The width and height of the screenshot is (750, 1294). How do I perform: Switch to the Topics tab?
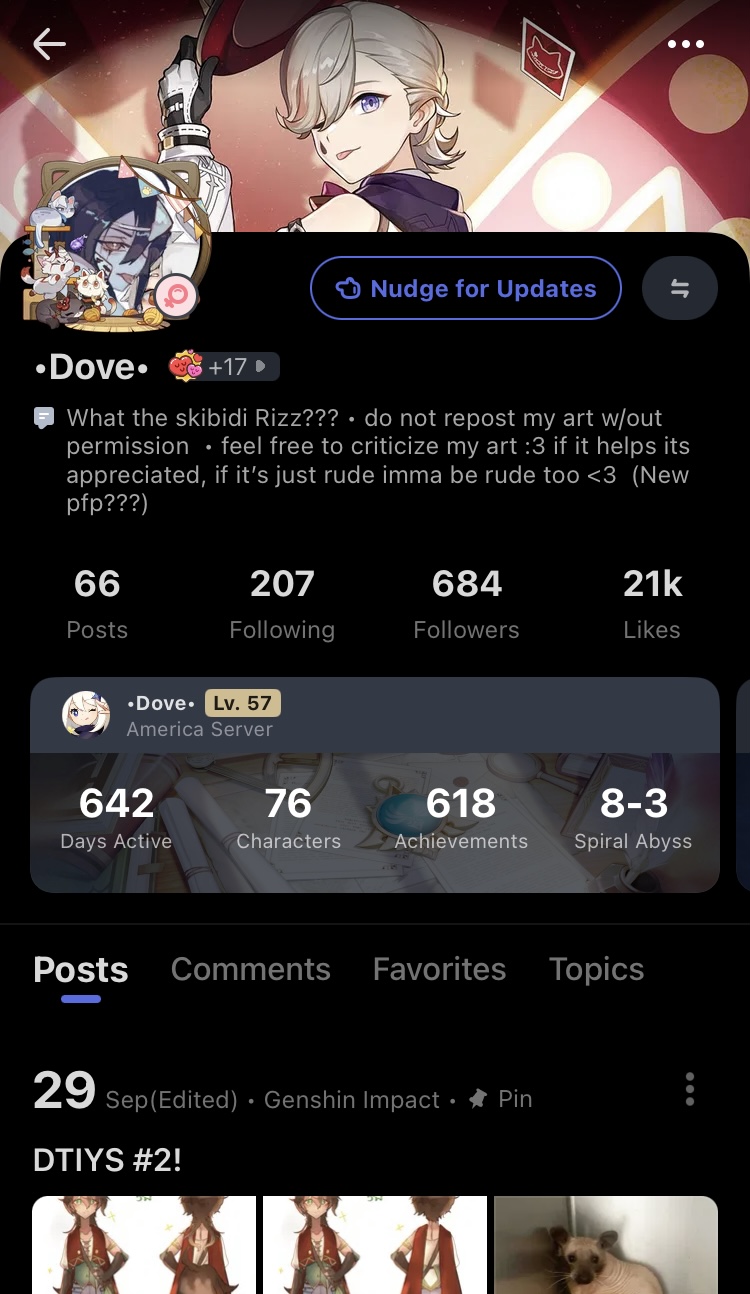click(x=596, y=969)
